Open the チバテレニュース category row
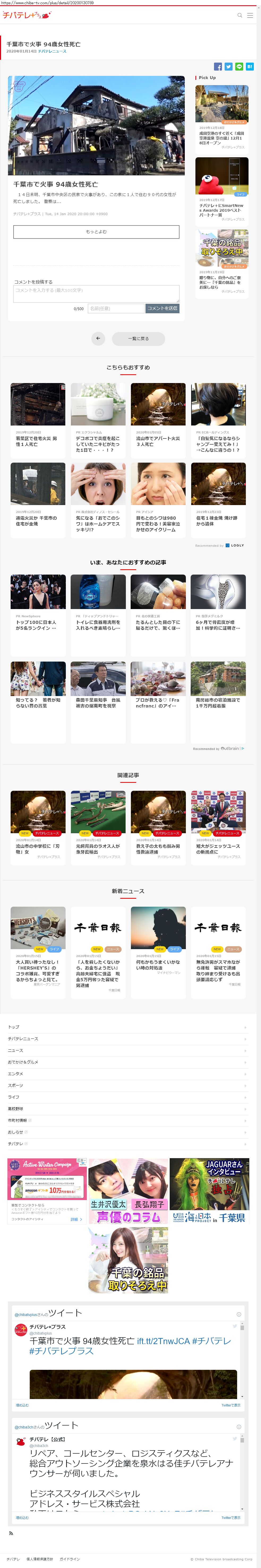This screenshot has width=261, height=1568. (x=127, y=1039)
